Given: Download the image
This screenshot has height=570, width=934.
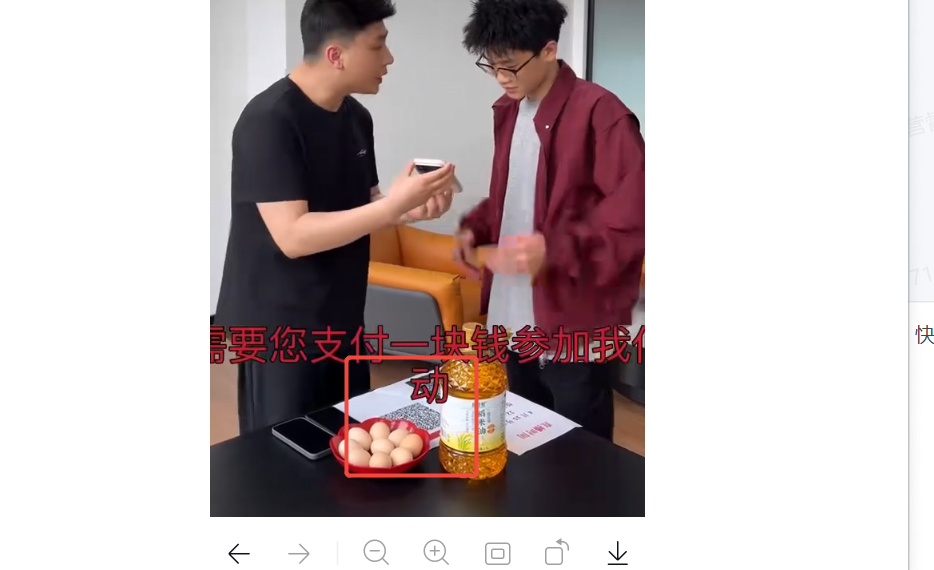Looking at the screenshot, I should pos(618,553).
